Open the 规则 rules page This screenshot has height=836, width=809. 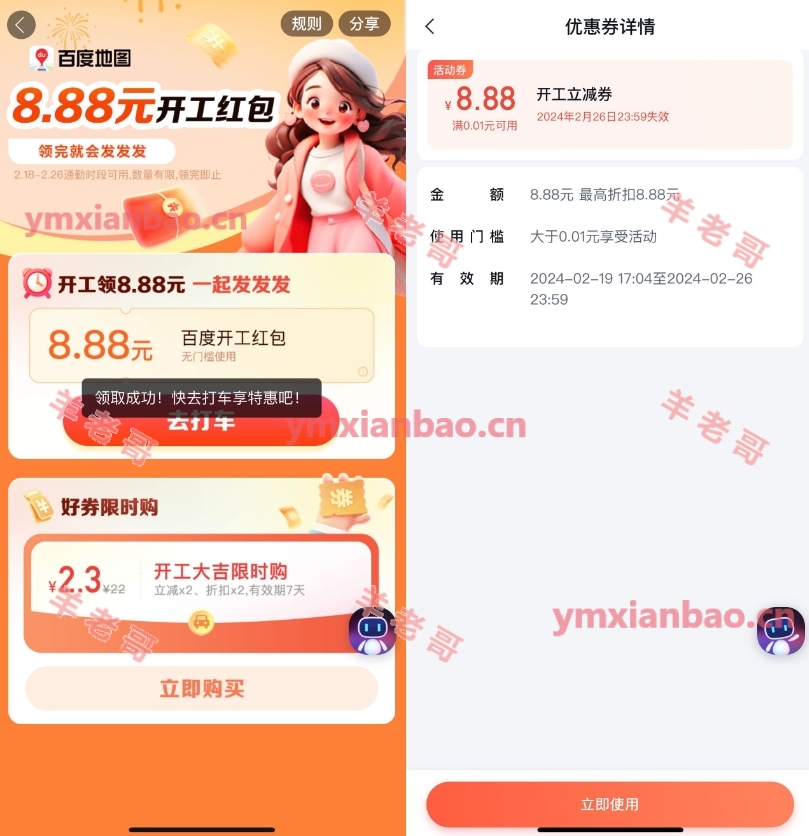[x=306, y=24]
